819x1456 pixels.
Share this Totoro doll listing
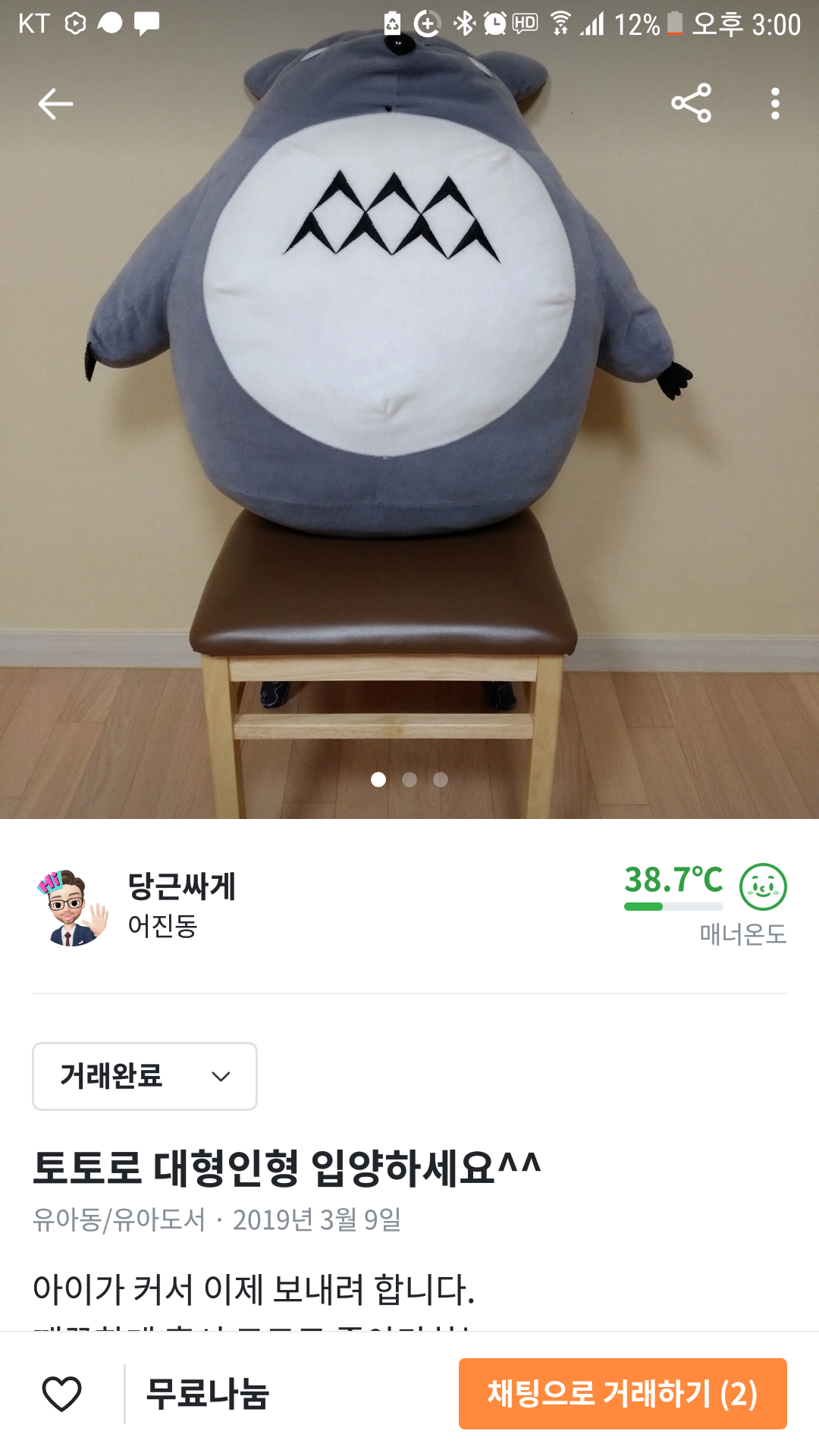pyautogui.click(x=691, y=103)
